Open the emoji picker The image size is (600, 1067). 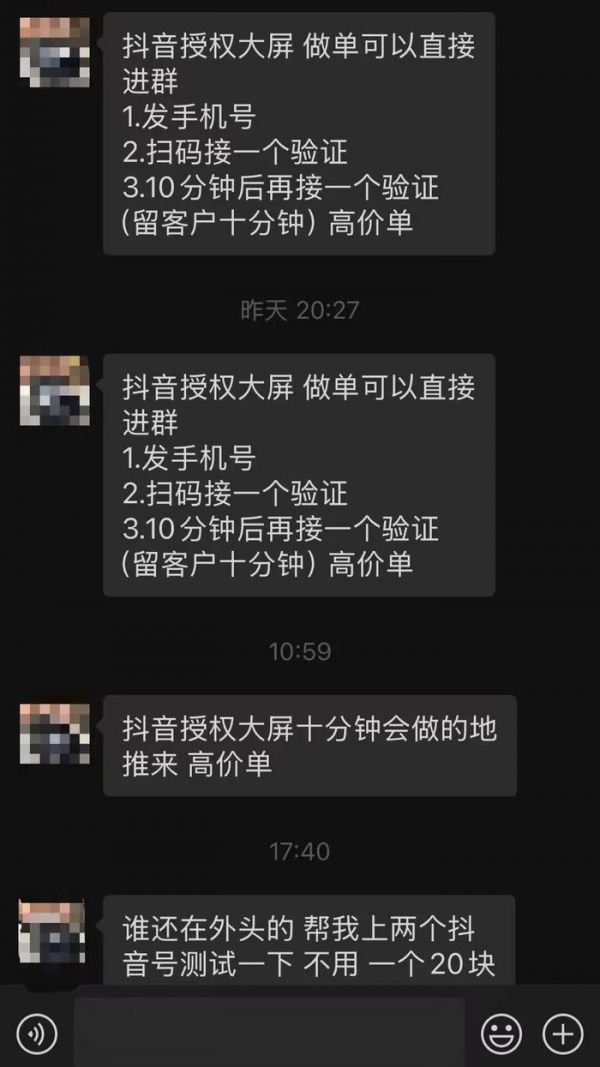[501, 1034]
